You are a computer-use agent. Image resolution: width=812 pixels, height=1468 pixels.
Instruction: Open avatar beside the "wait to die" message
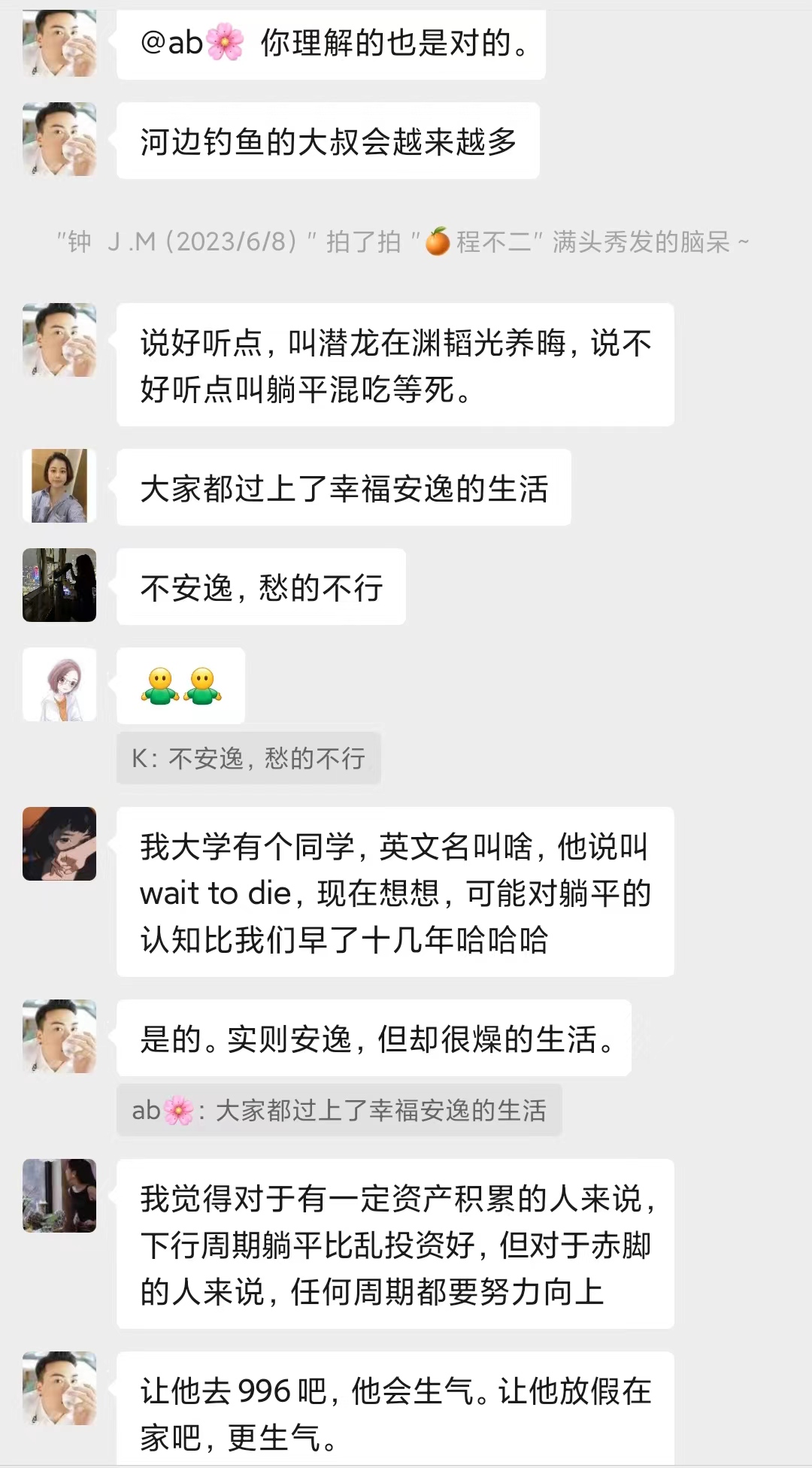click(x=59, y=844)
